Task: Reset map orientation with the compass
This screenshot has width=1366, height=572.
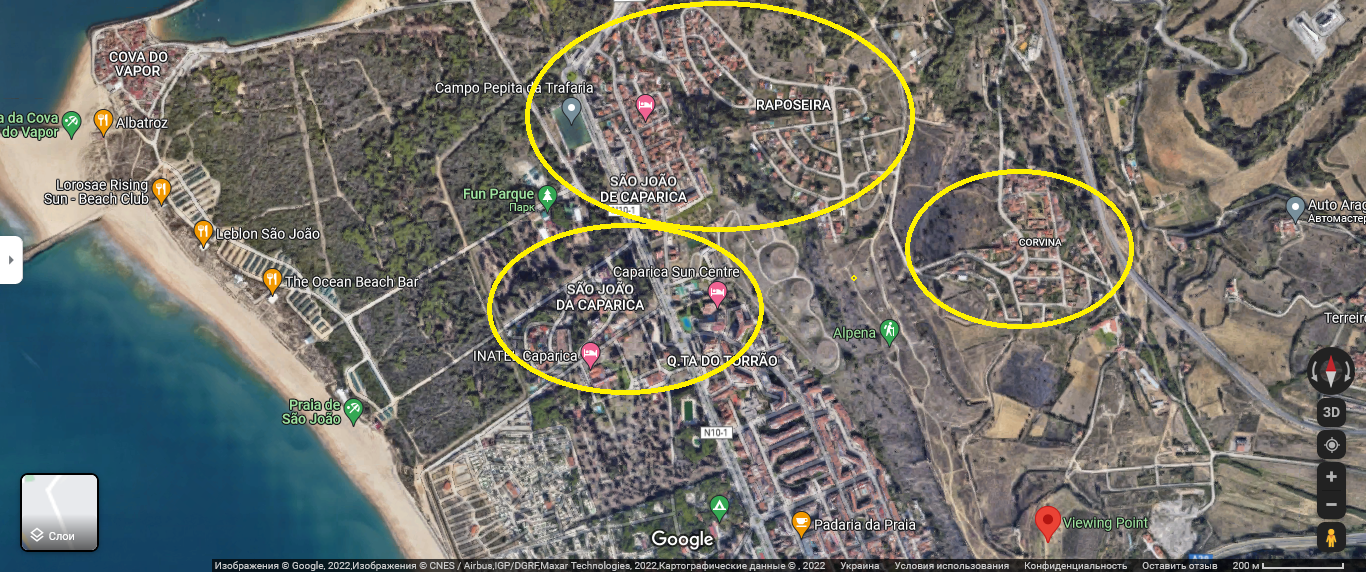Action: coord(1331,372)
